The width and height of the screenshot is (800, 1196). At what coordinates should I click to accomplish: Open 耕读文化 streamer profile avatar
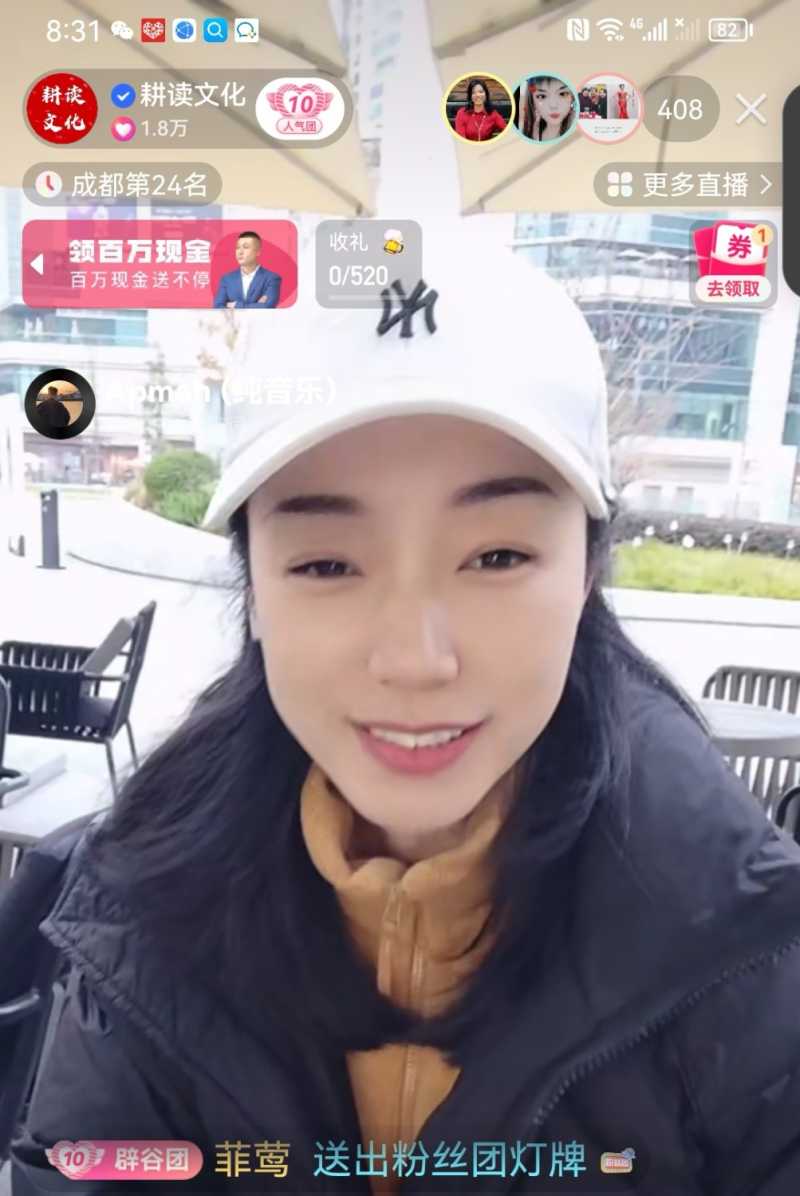click(62, 109)
